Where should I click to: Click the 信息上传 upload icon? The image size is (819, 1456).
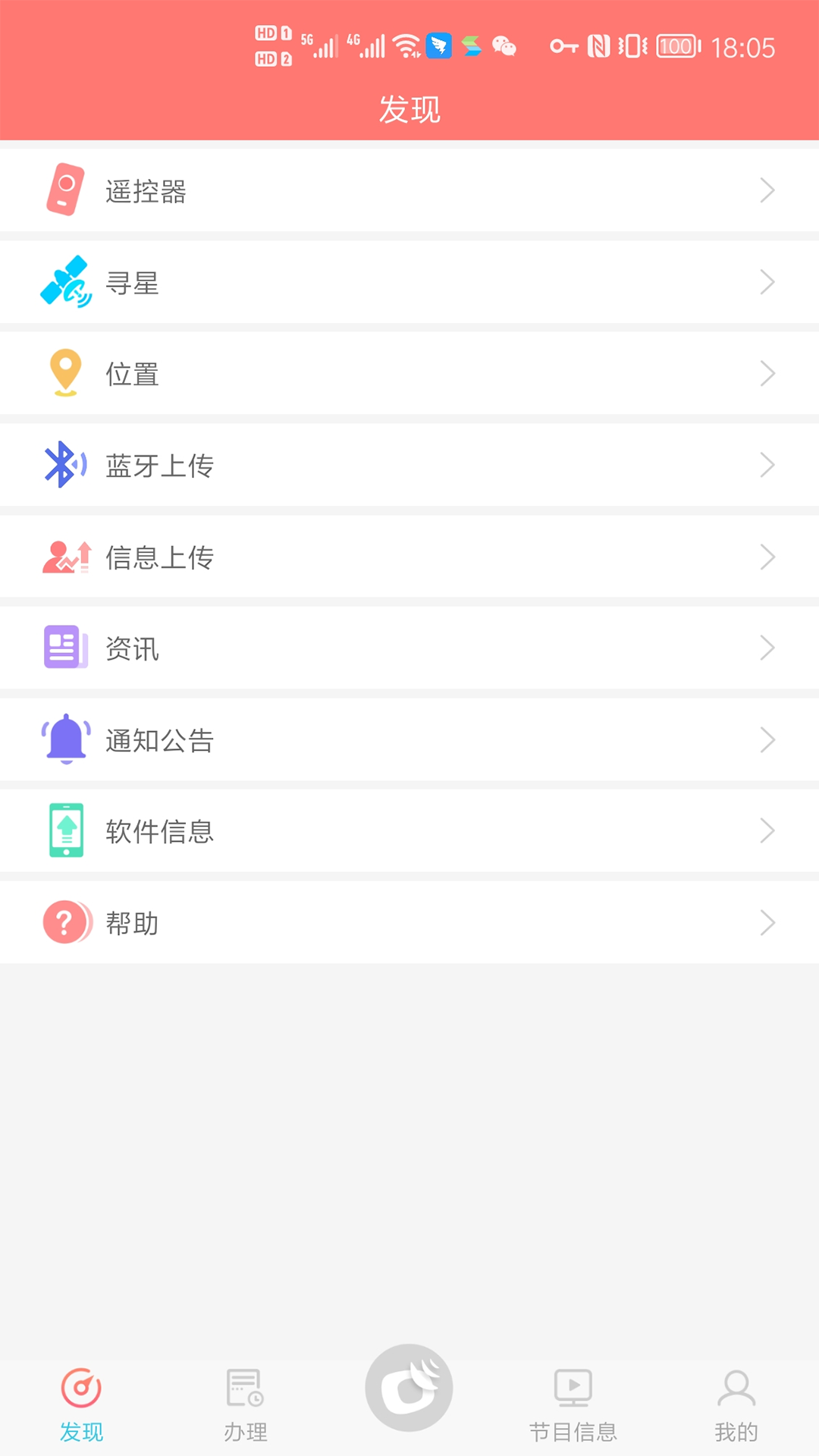(x=65, y=557)
